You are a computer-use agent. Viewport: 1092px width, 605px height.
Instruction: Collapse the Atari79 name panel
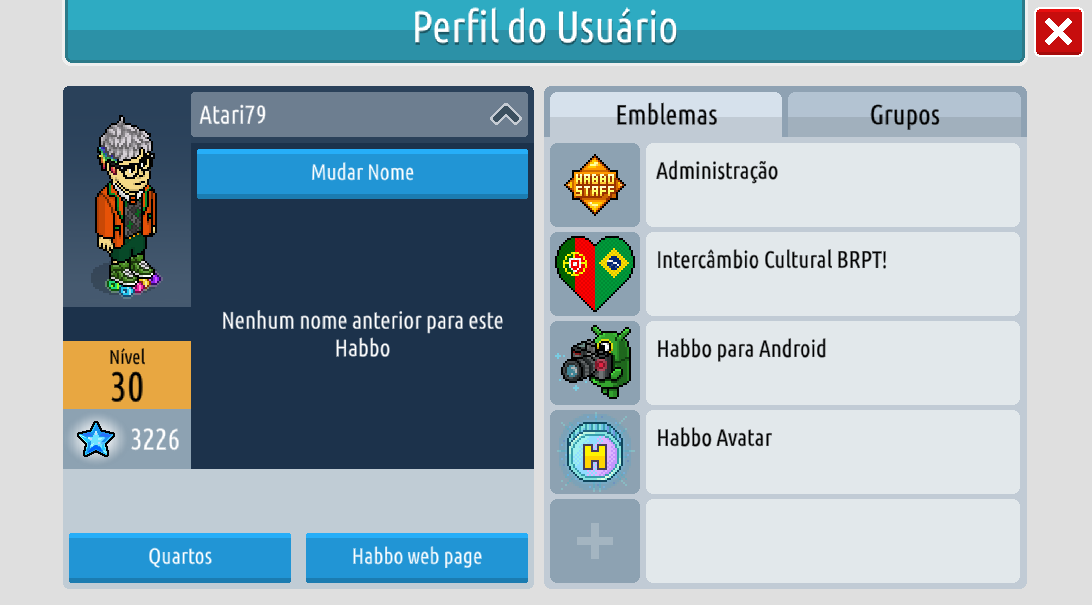[505, 115]
